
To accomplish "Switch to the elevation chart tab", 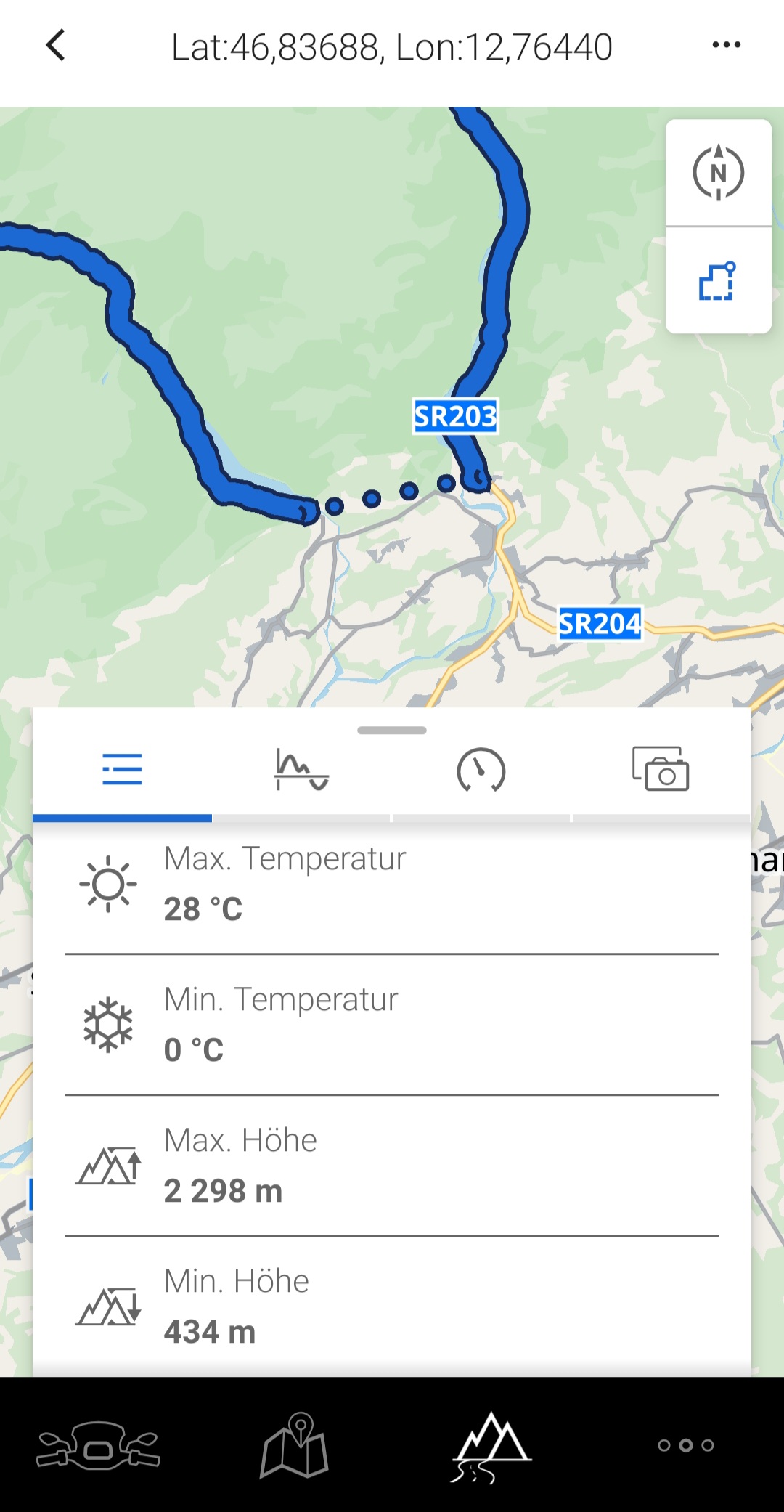I will click(x=301, y=771).
